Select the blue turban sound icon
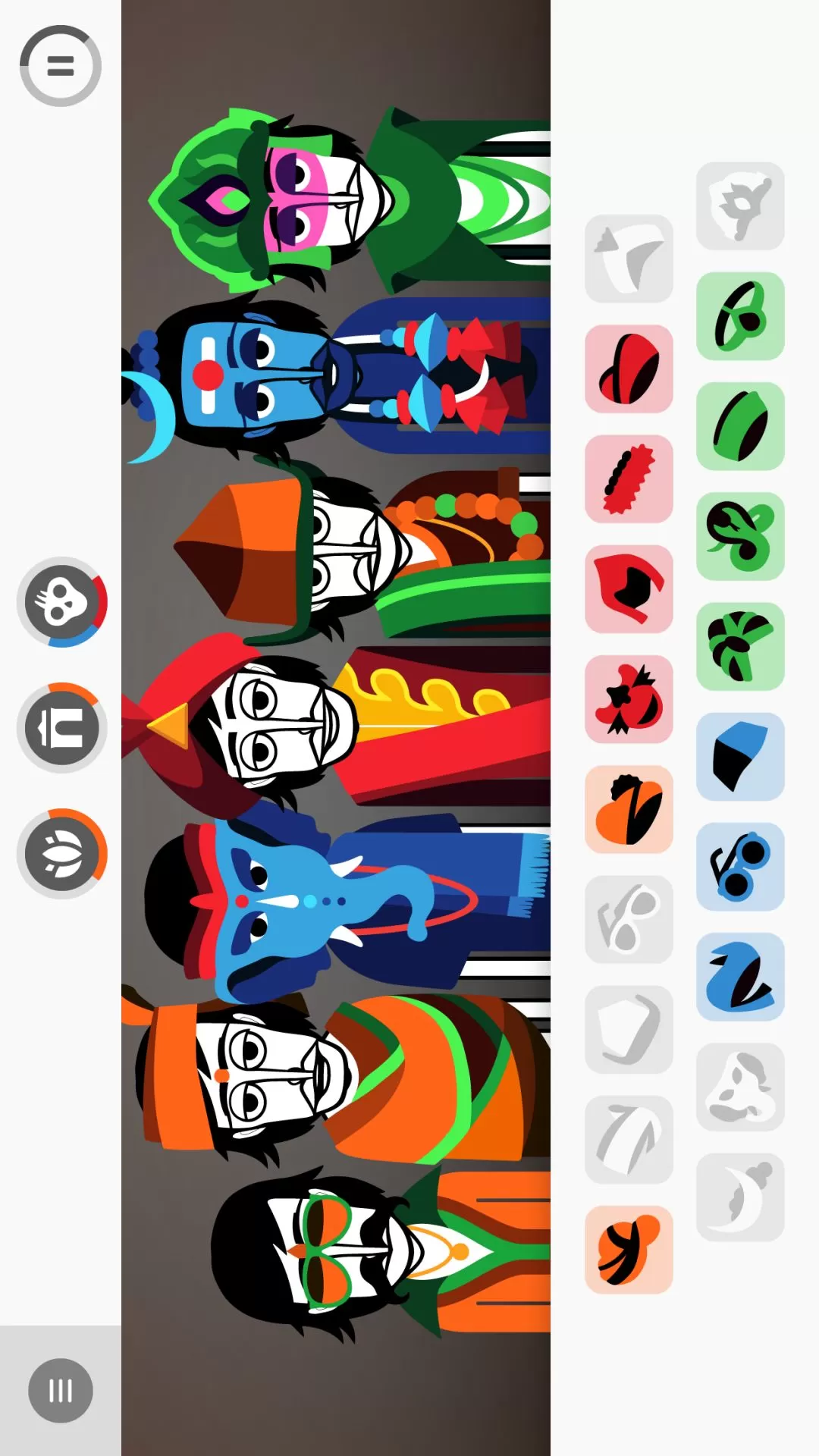 [x=740, y=976]
